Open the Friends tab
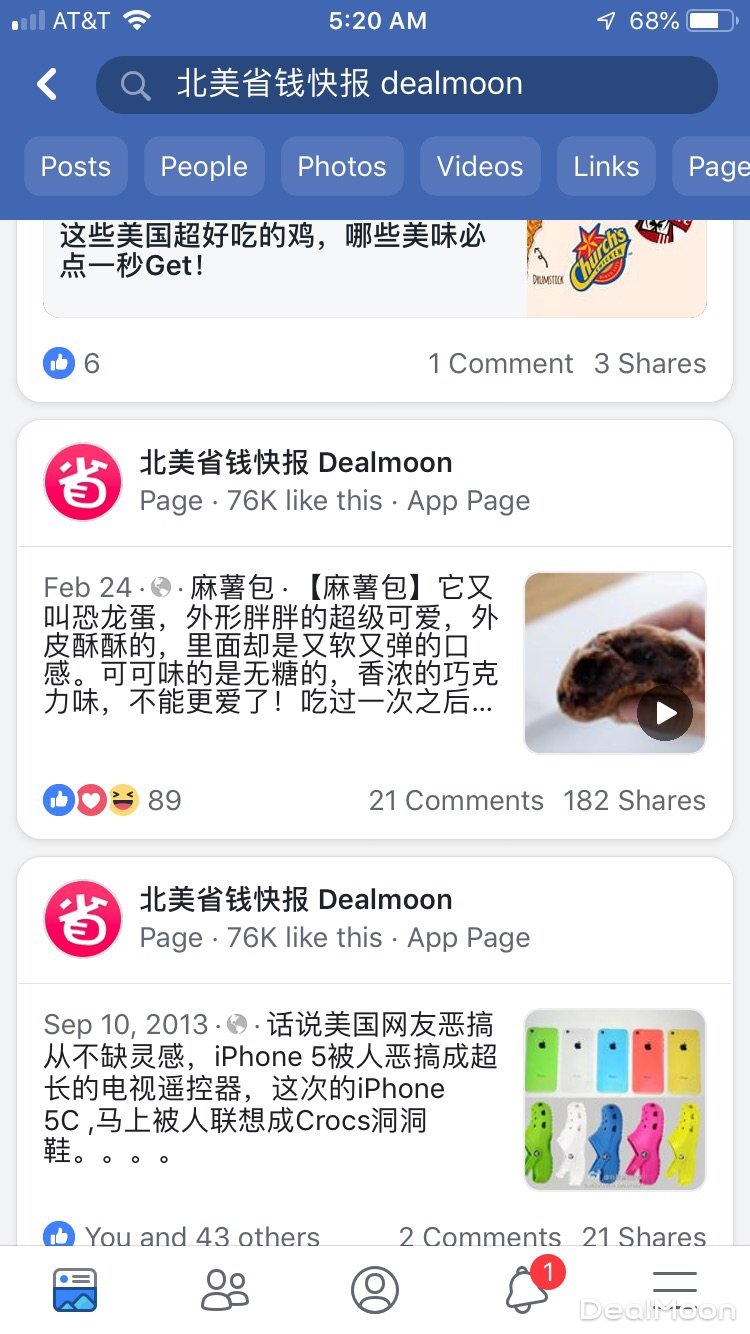Image resolution: width=750 pixels, height=1334 pixels. click(224, 1290)
